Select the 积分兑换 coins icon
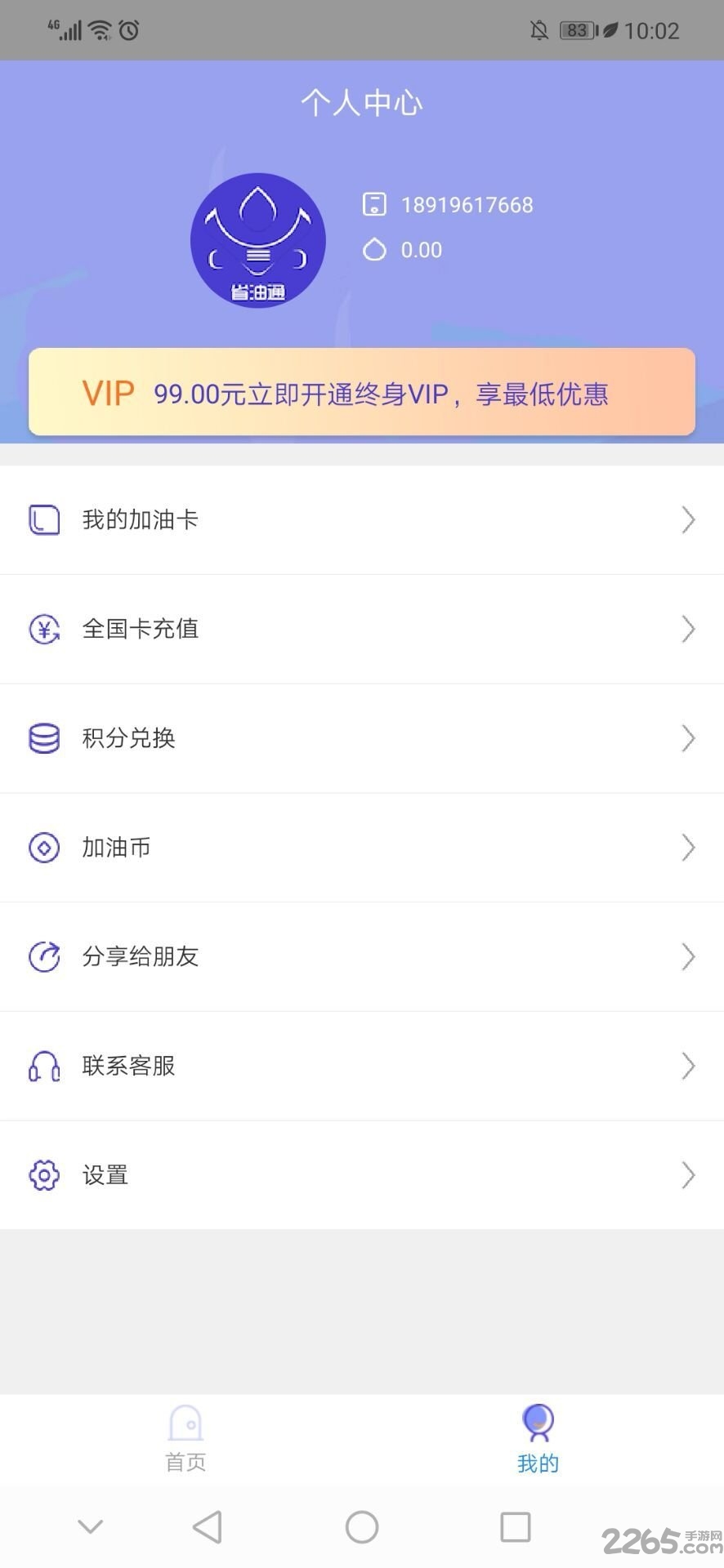724x1568 pixels. click(45, 738)
